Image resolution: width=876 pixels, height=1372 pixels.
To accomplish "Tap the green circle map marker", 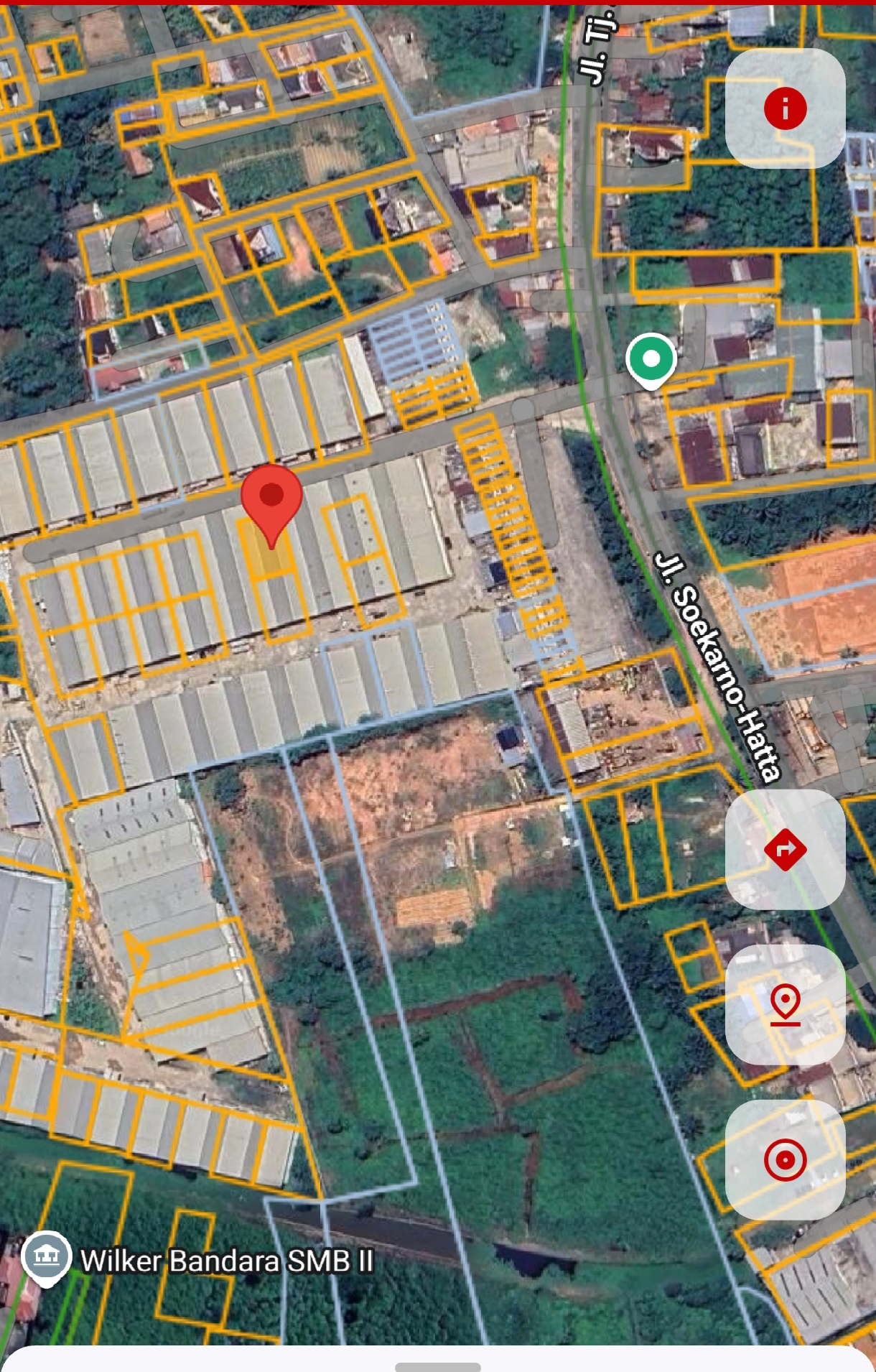I will [x=651, y=360].
